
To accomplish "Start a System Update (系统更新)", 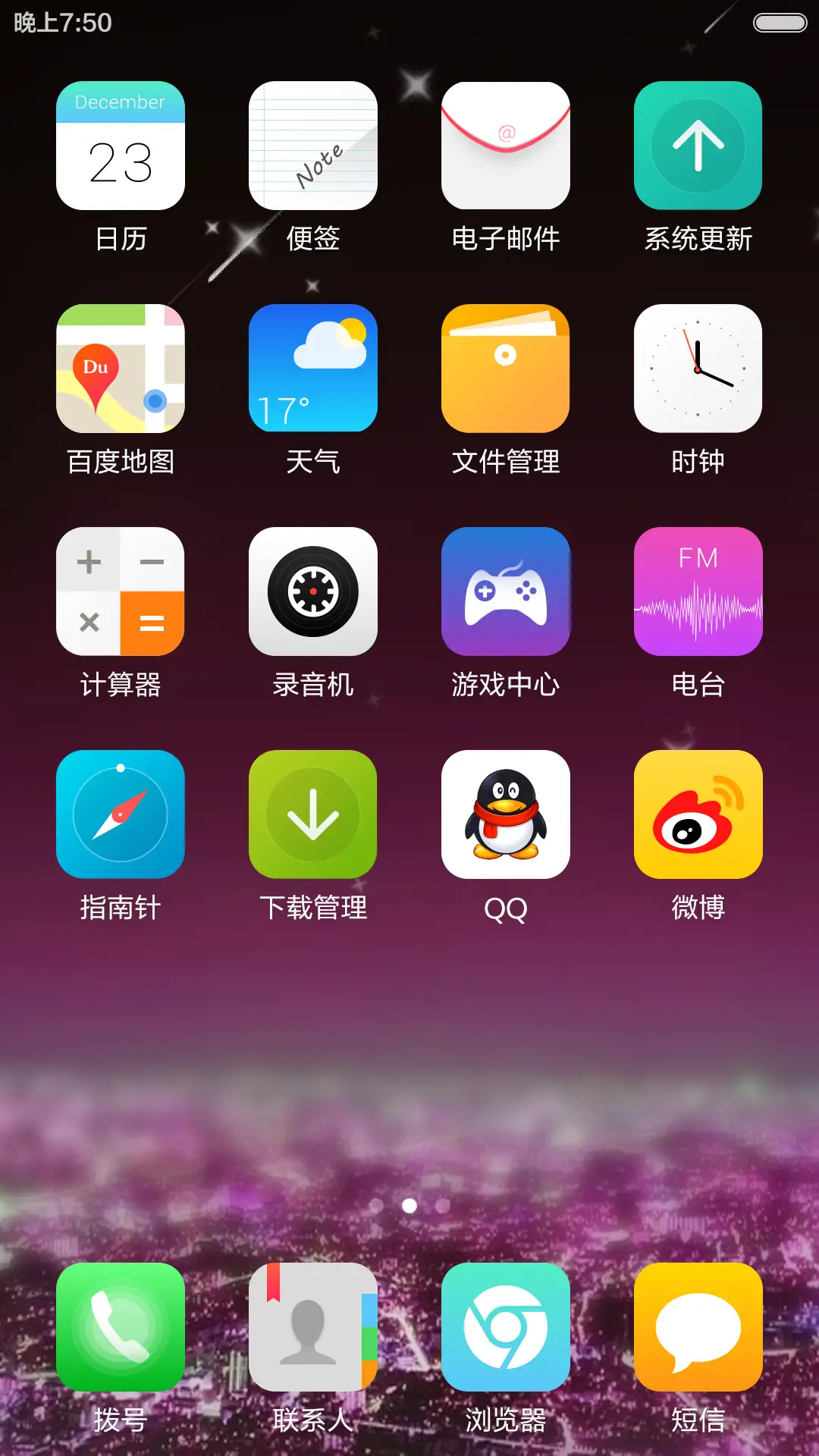I will click(698, 146).
